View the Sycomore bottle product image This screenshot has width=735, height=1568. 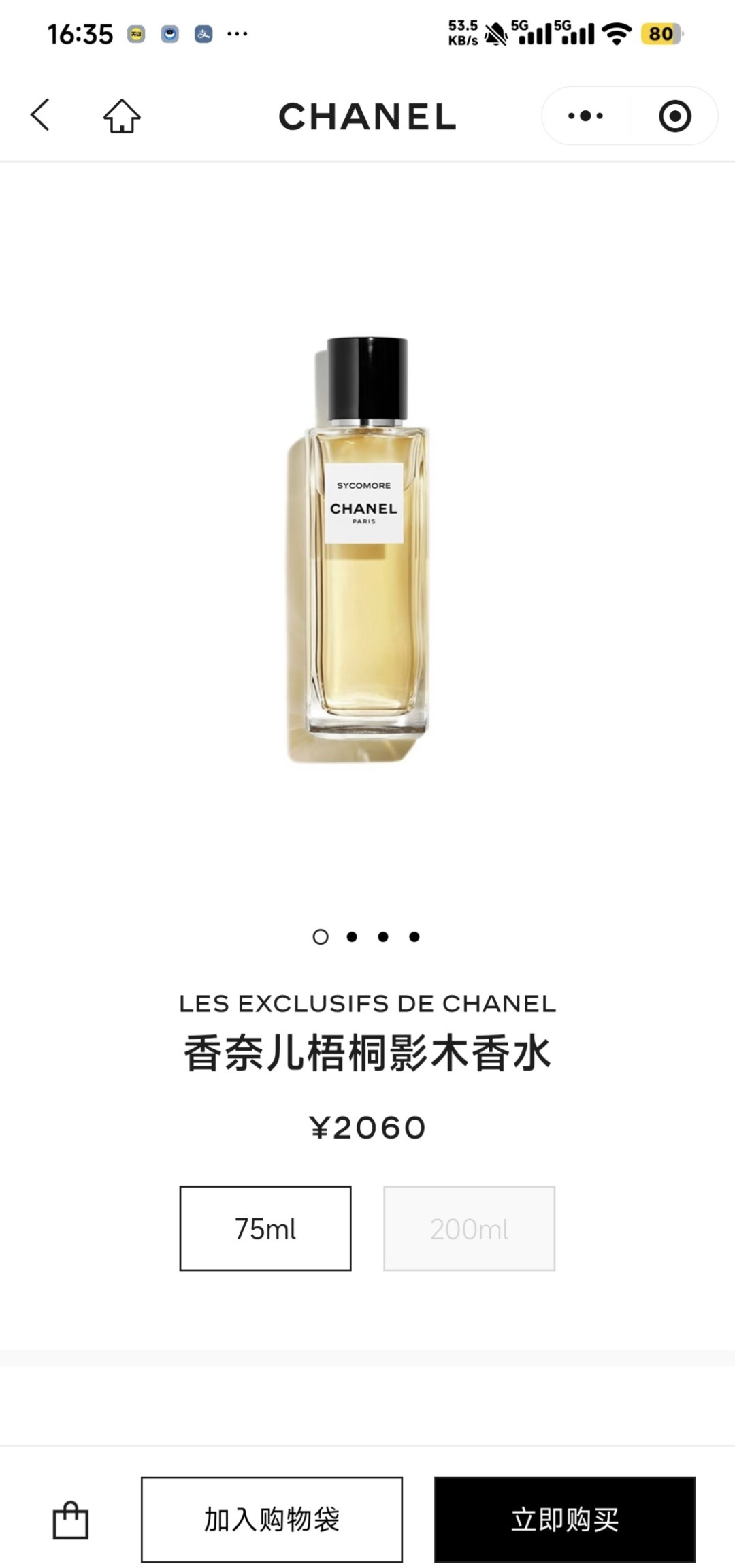(361, 548)
